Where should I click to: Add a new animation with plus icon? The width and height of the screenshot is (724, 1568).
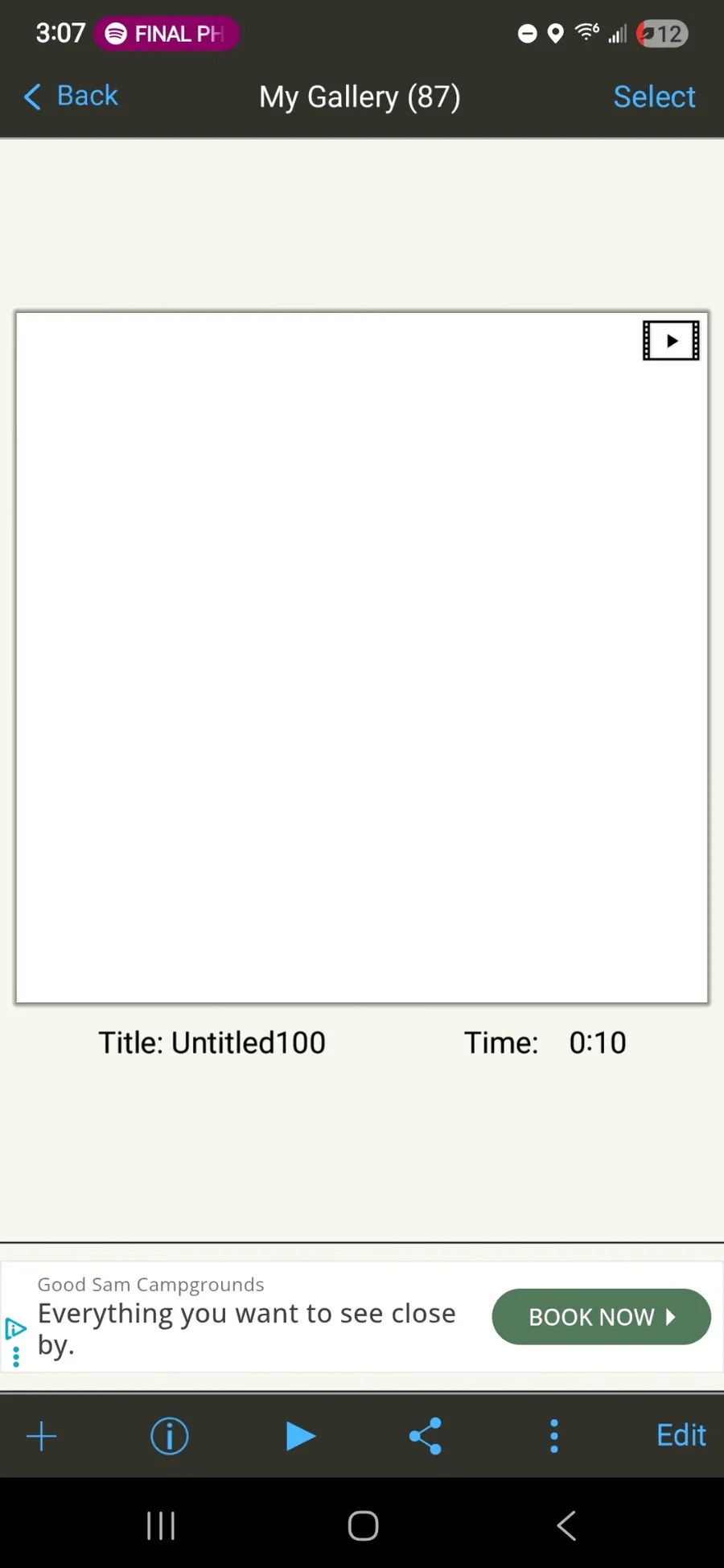click(42, 1436)
